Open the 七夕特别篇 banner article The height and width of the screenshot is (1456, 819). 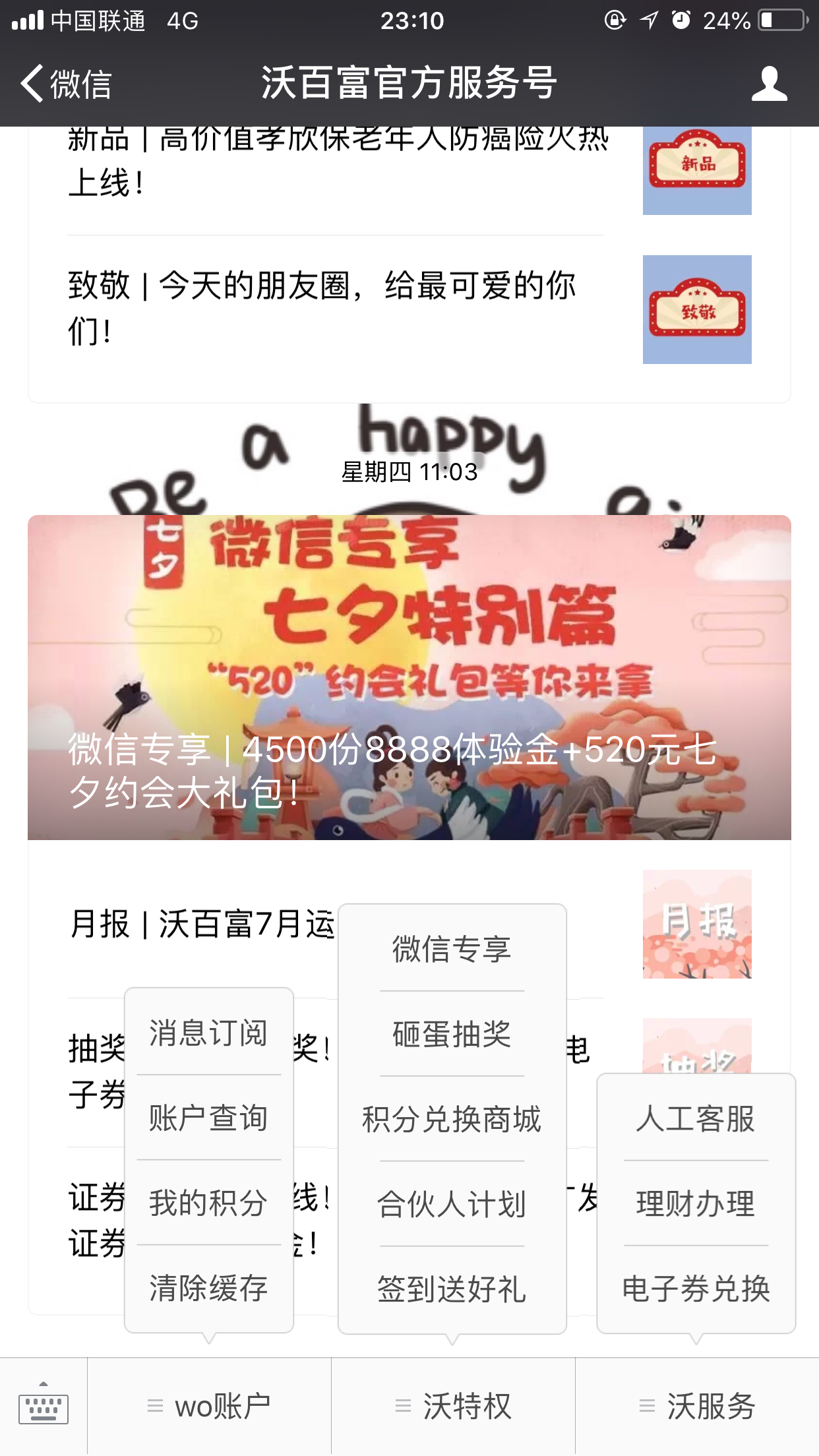coord(409,677)
